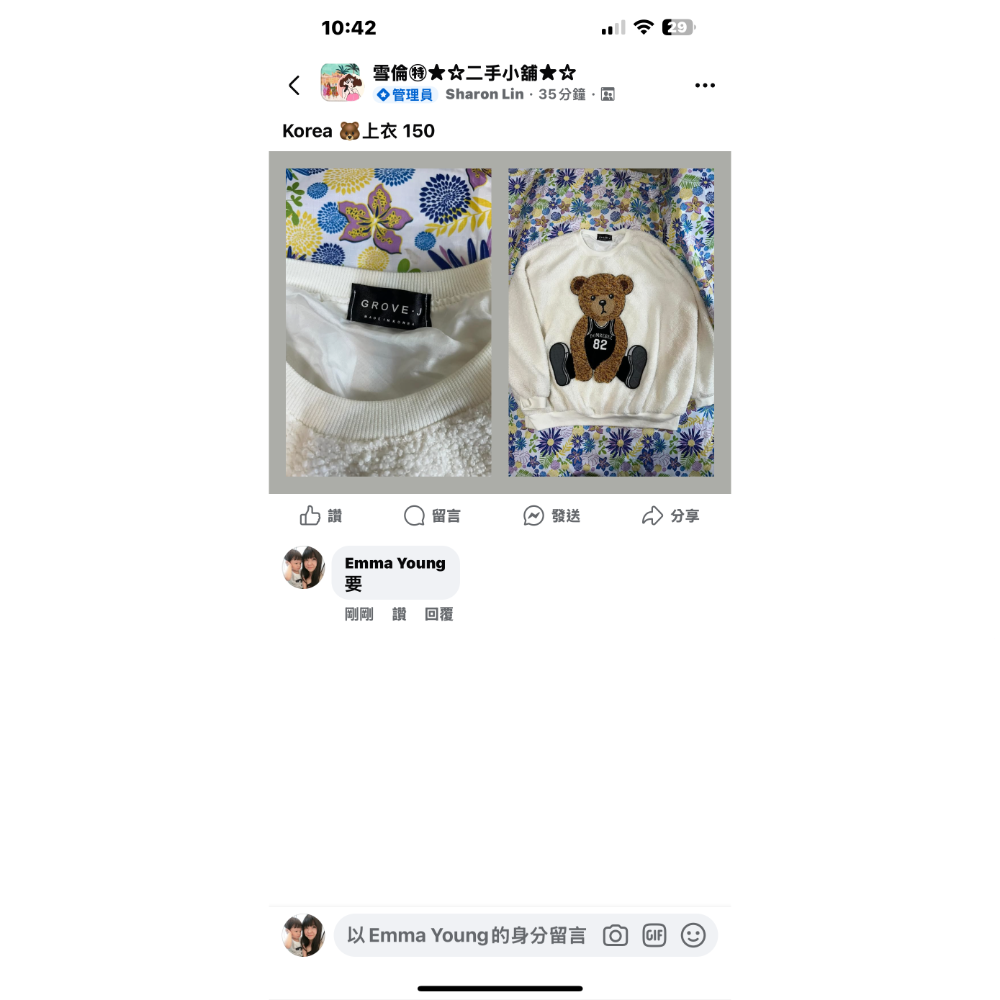Open the teddy bear sweater photo

(611, 322)
